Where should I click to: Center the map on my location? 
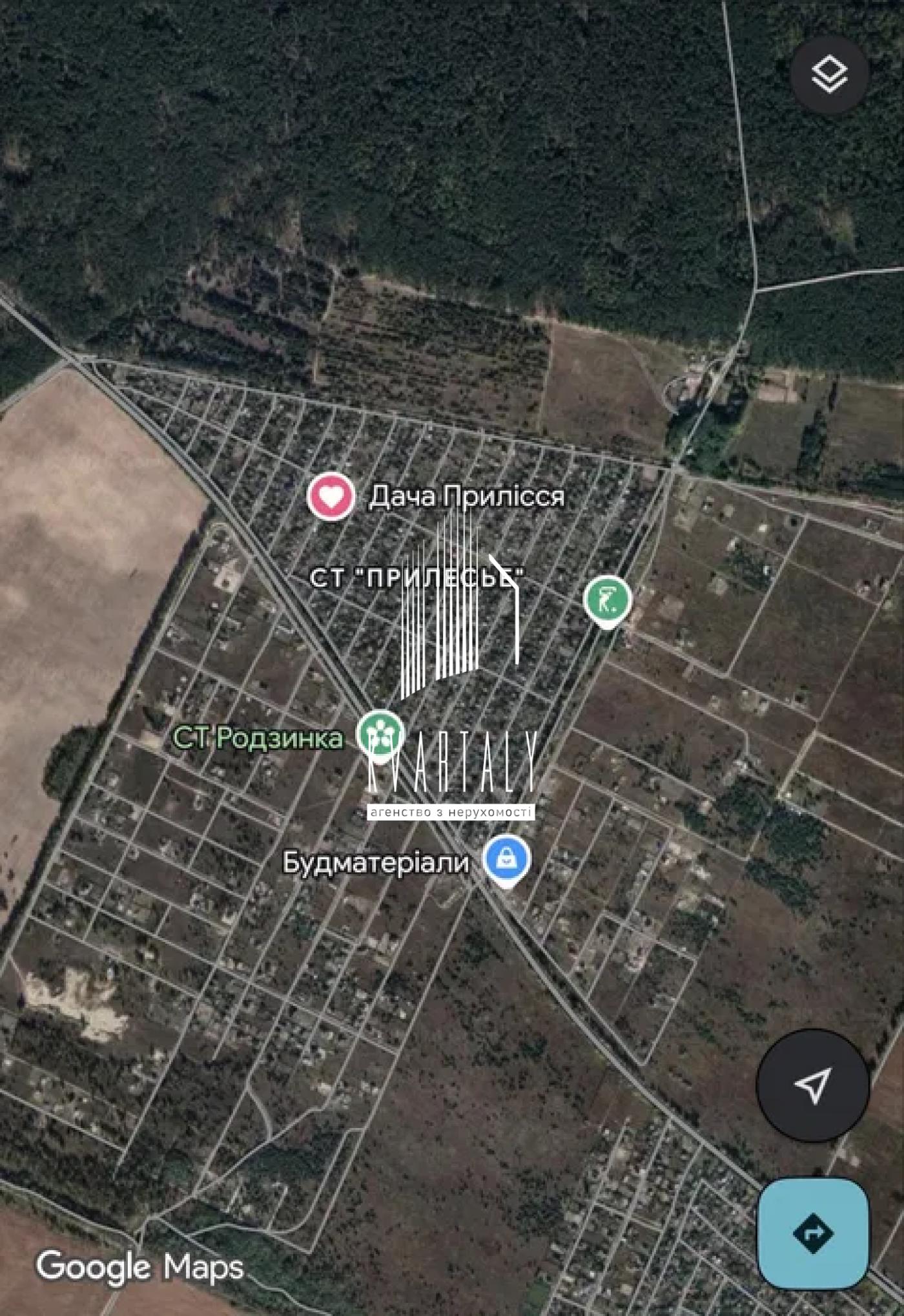(812, 1085)
